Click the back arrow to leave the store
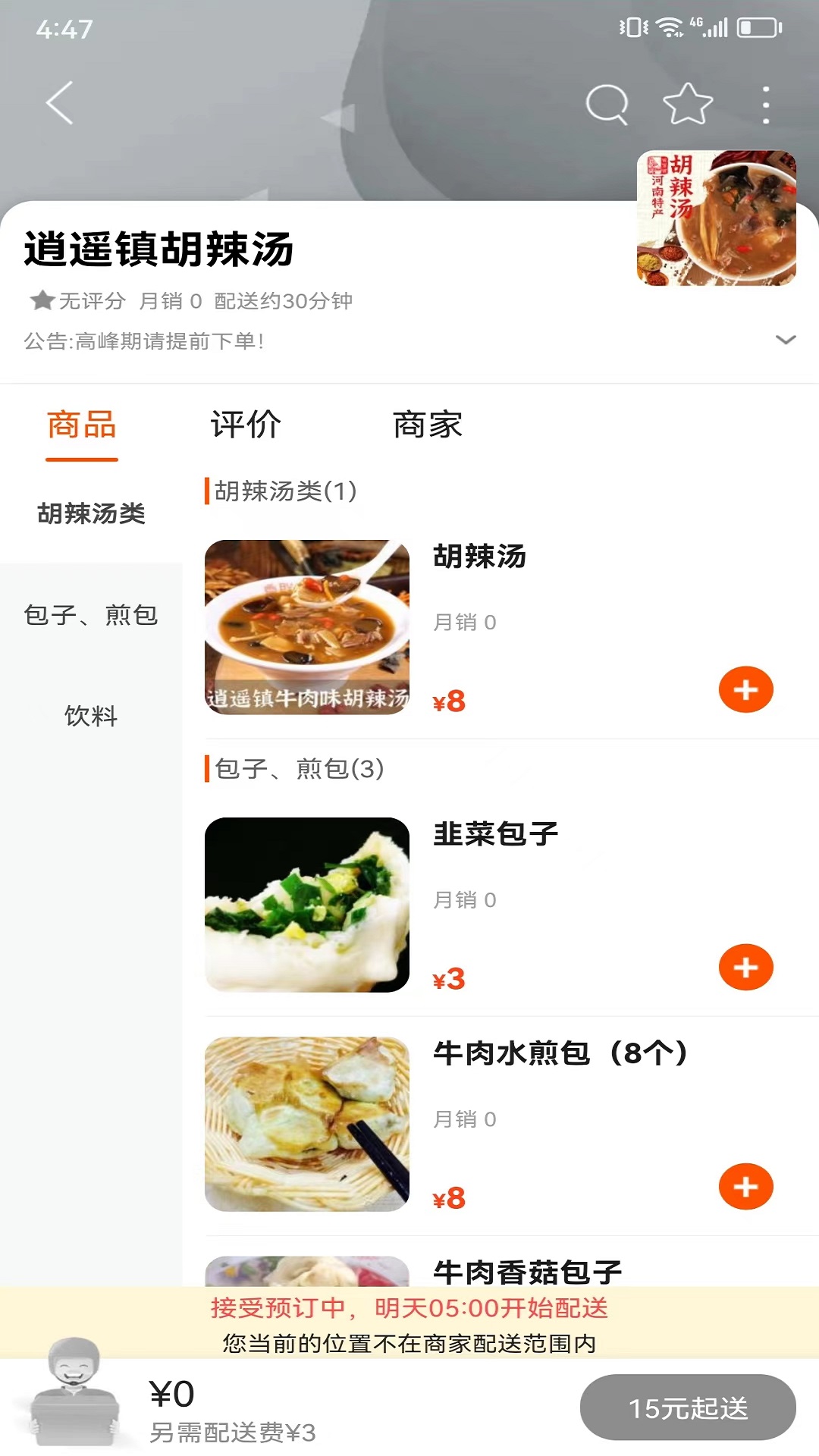This screenshot has height=1456, width=819. point(58,103)
